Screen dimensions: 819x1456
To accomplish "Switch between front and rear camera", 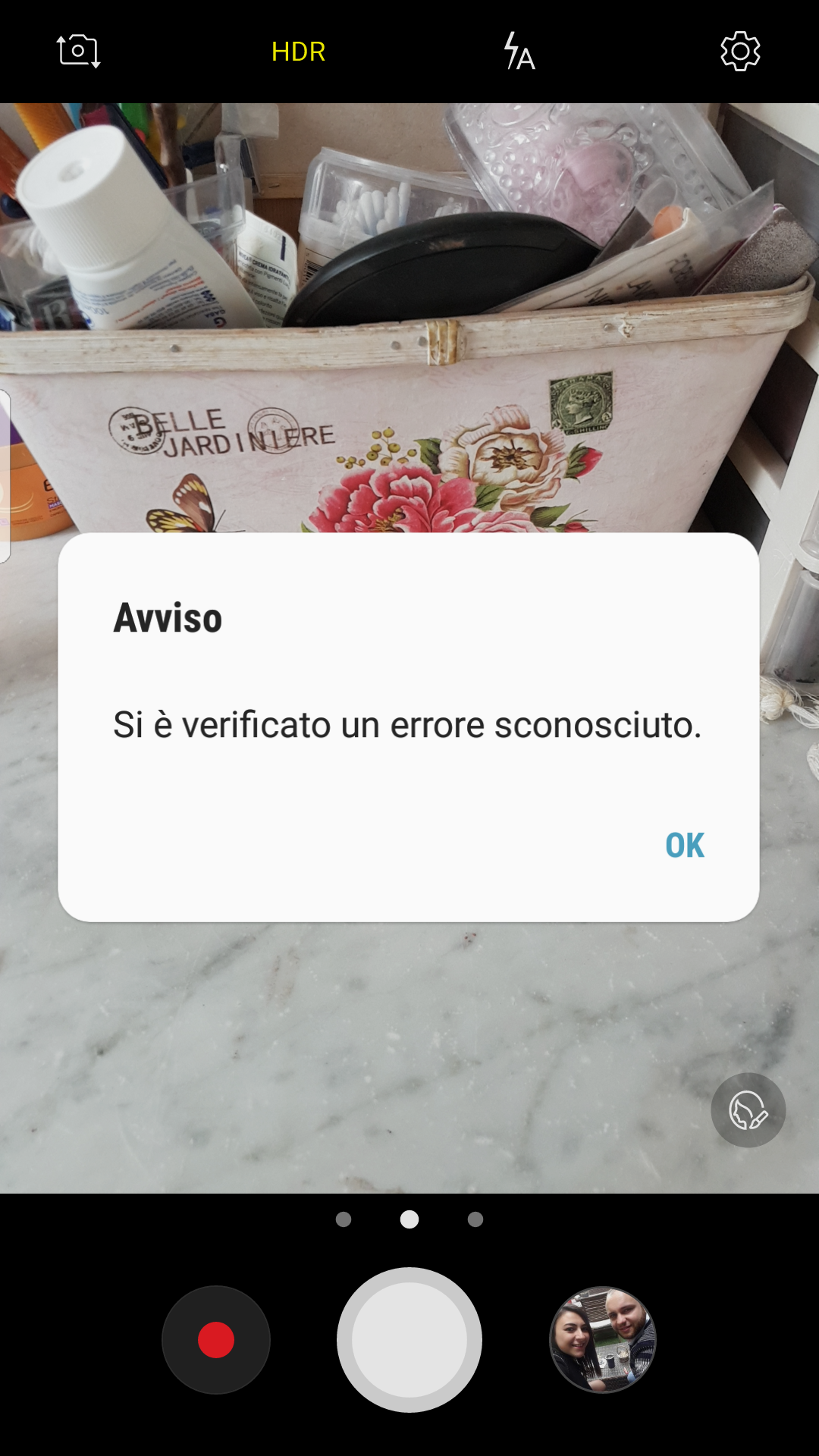I will tap(78, 52).
